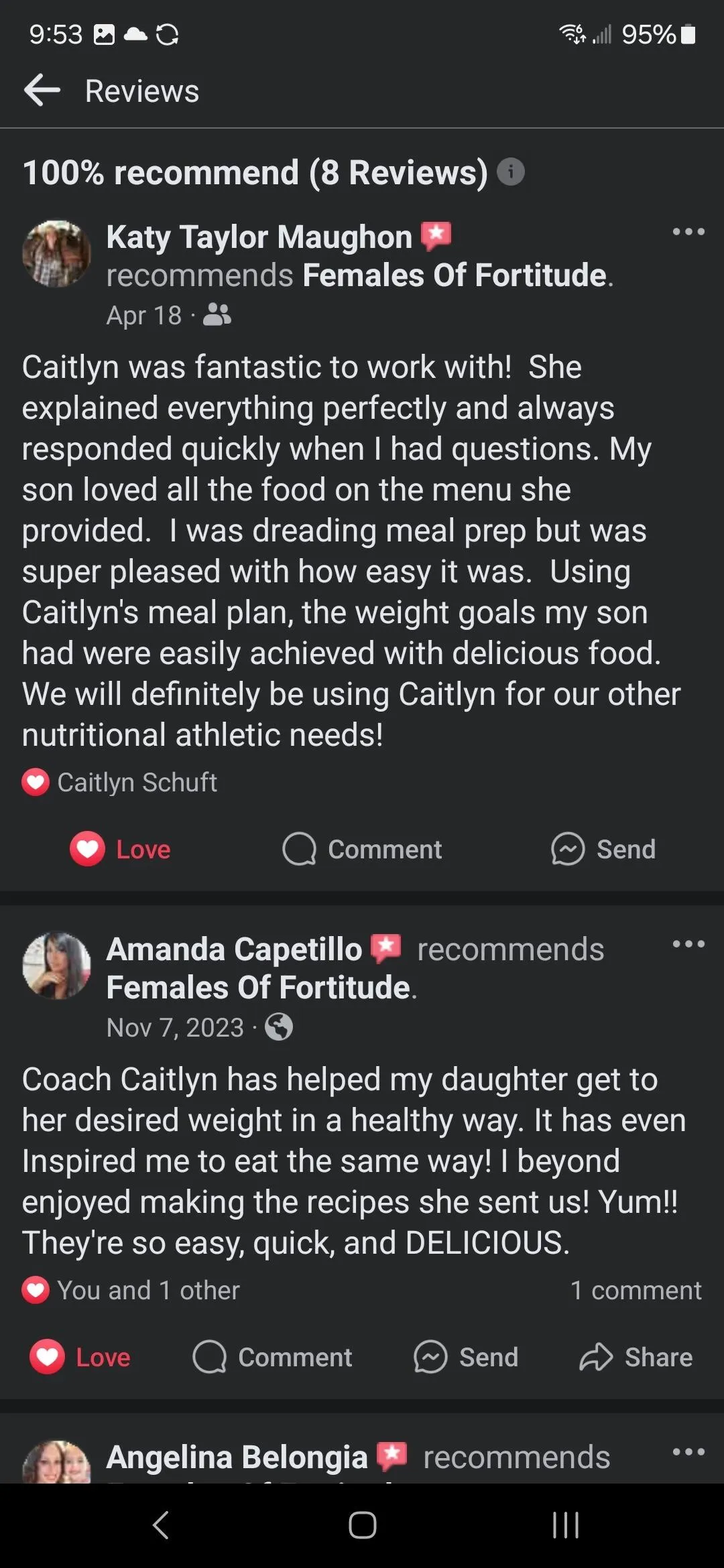This screenshot has width=724, height=1568.
Task: Open Amanda Capetillo's profile name
Action: pos(234,949)
